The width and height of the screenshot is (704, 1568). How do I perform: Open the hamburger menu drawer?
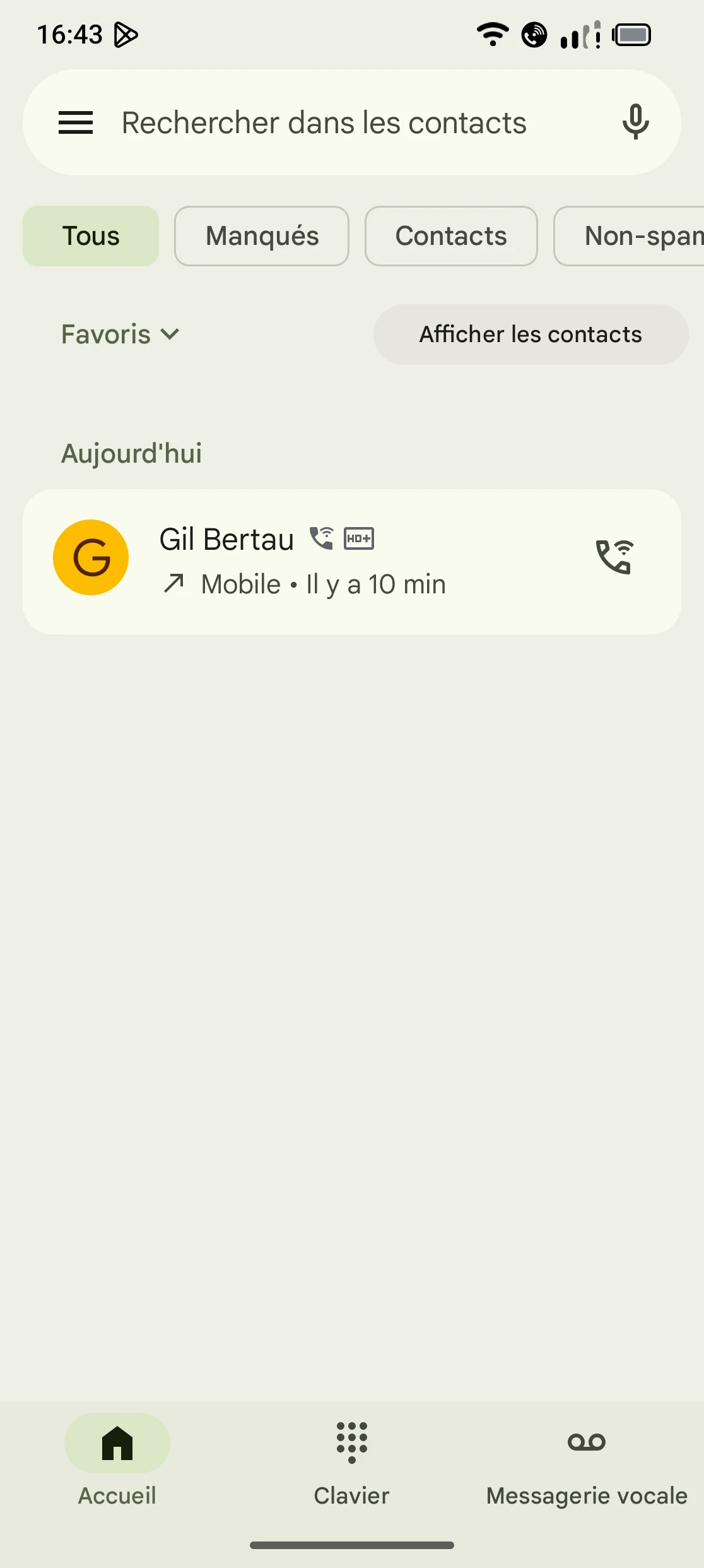[x=76, y=122]
